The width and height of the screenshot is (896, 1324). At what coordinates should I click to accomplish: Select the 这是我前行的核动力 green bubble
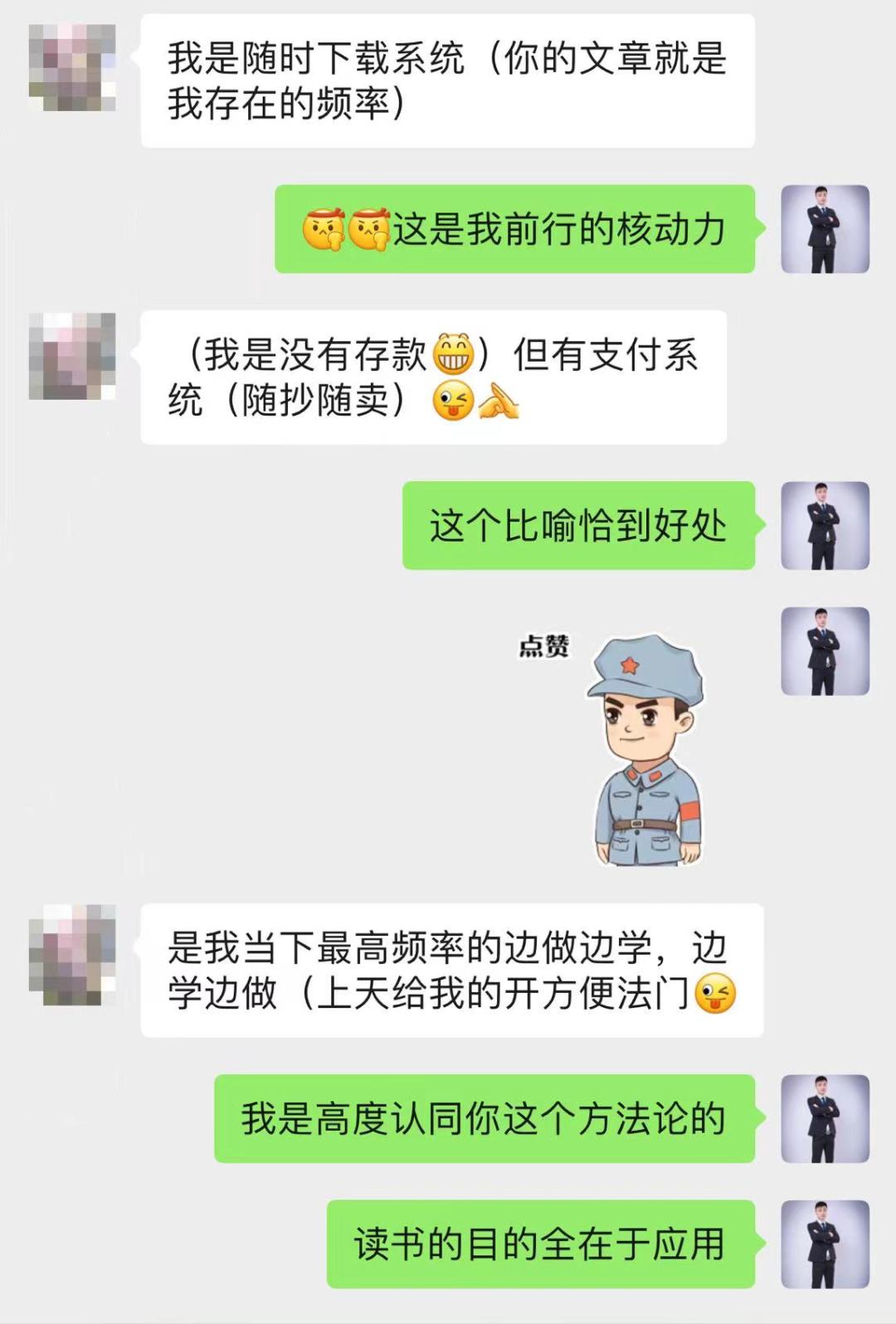[x=514, y=230]
